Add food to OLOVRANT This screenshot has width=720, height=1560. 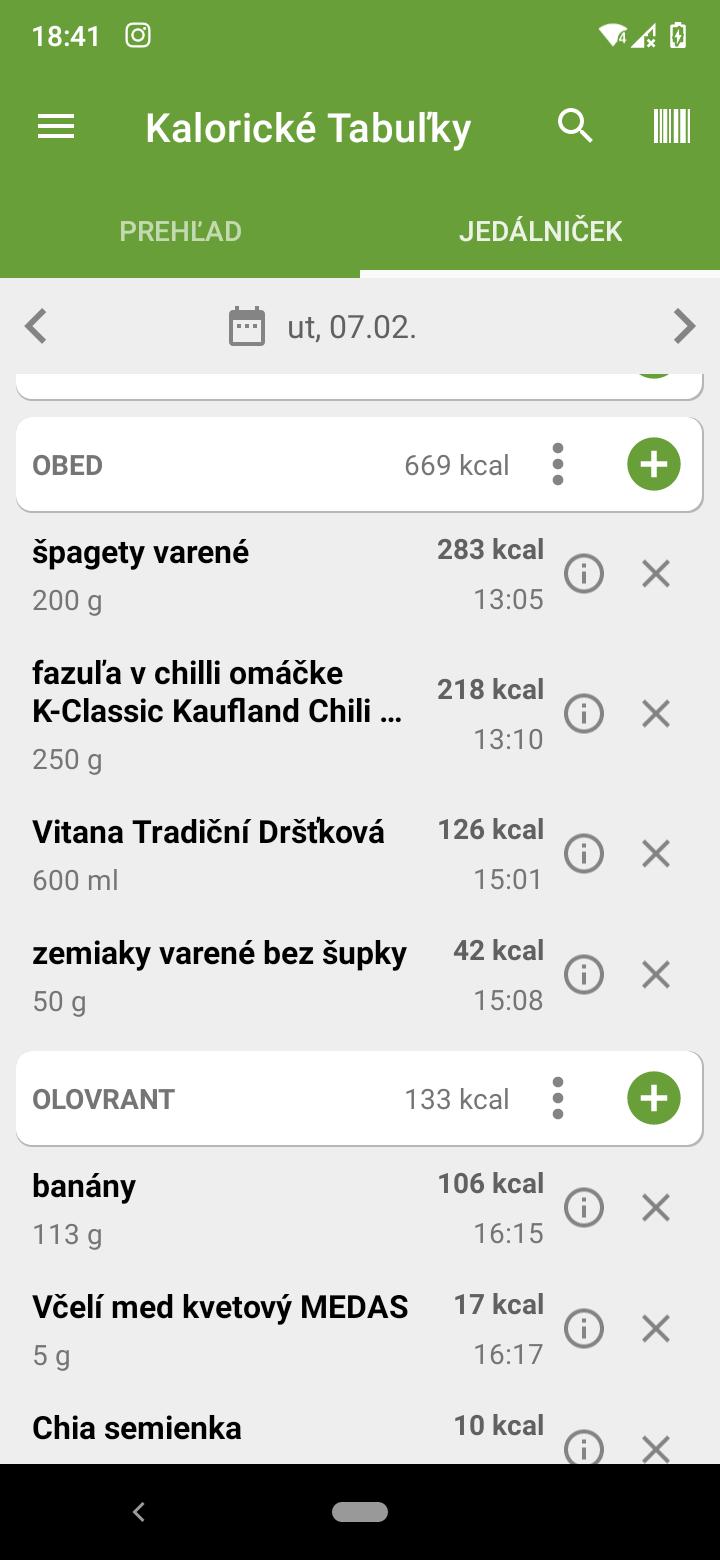point(654,1099)
